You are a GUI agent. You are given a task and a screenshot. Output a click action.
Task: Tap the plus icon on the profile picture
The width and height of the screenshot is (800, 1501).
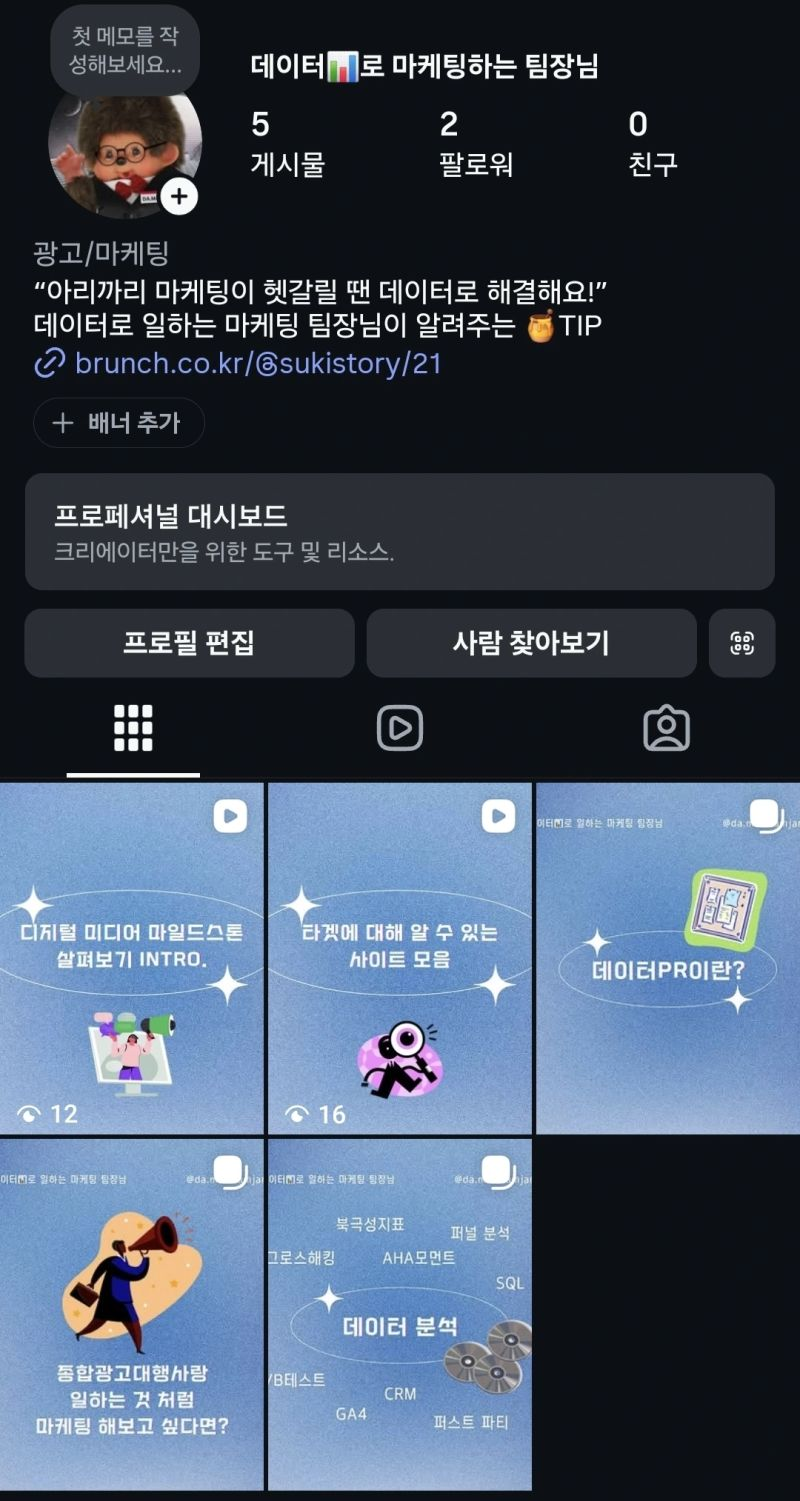coord(179,197)
